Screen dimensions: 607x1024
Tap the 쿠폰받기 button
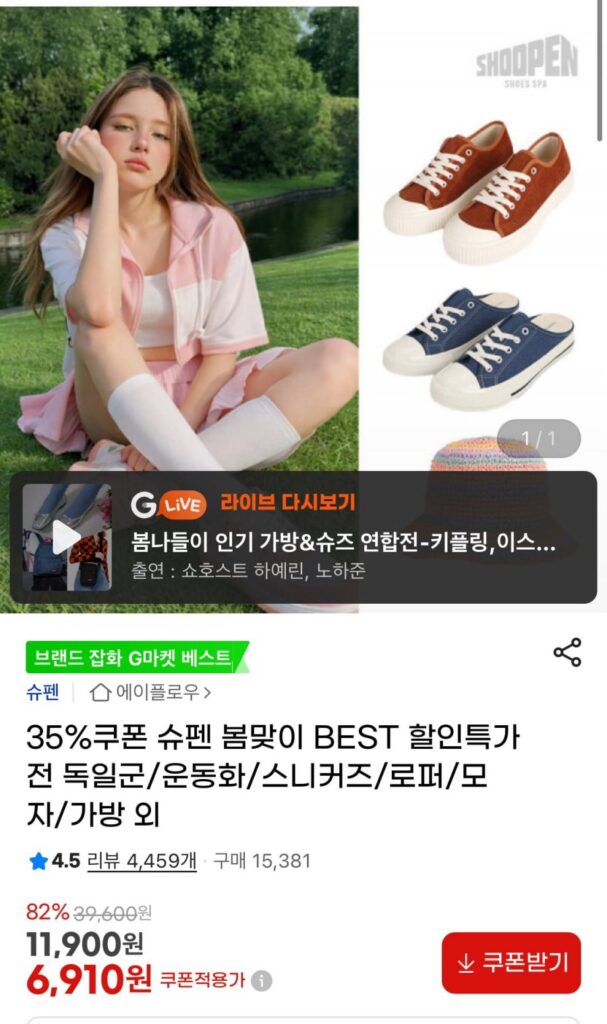tap(511, 962)
